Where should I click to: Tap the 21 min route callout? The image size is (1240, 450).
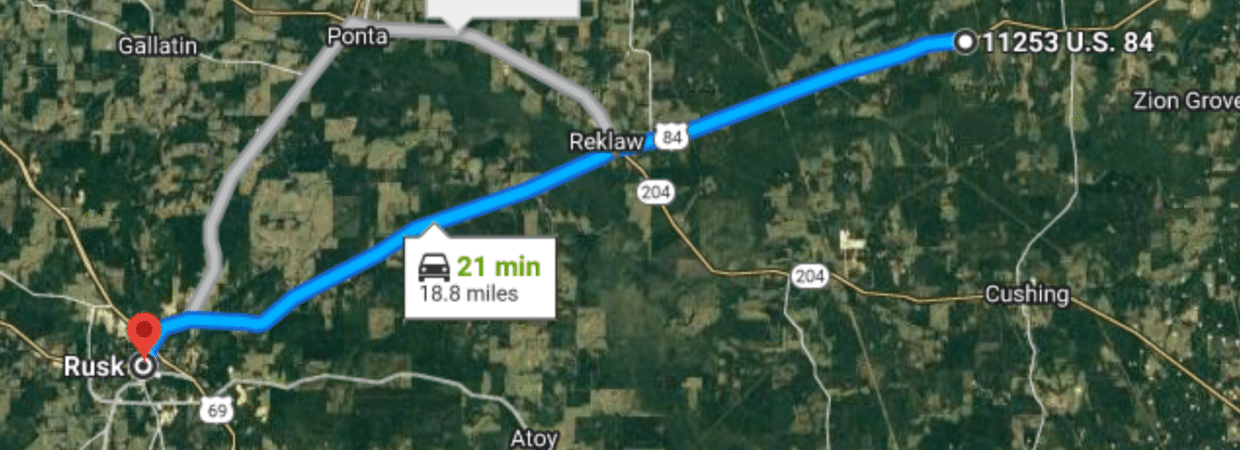tap(479, 279)
